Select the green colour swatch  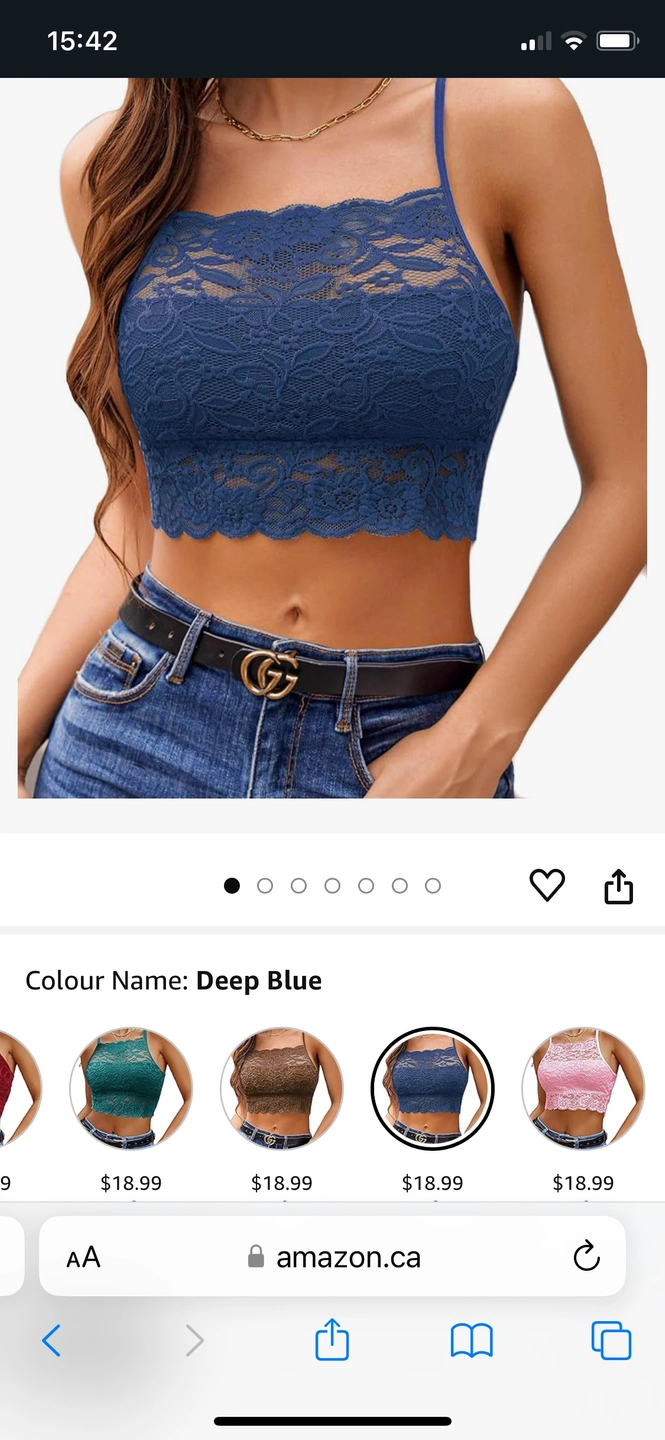131,1088
